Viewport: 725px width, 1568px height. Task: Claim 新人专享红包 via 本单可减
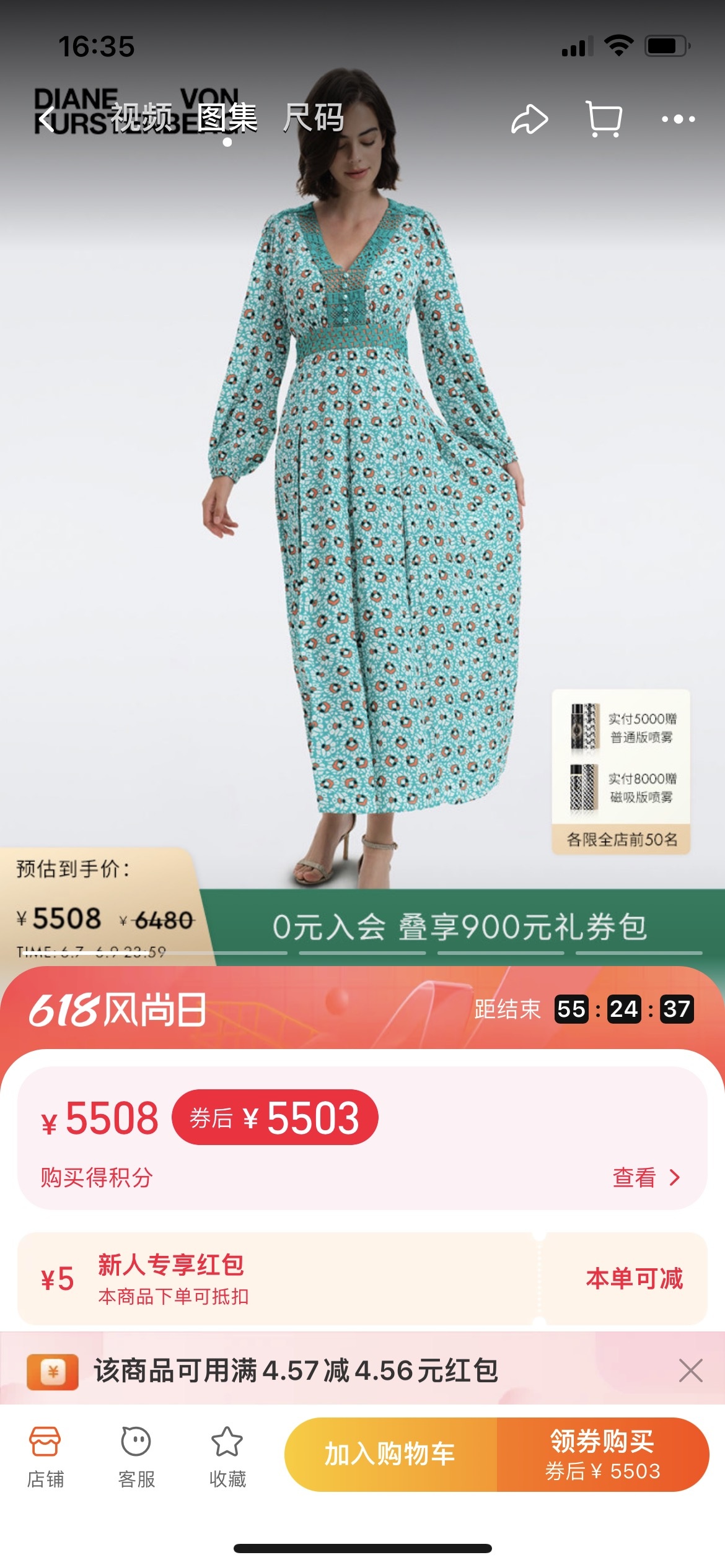[634, 1278]
